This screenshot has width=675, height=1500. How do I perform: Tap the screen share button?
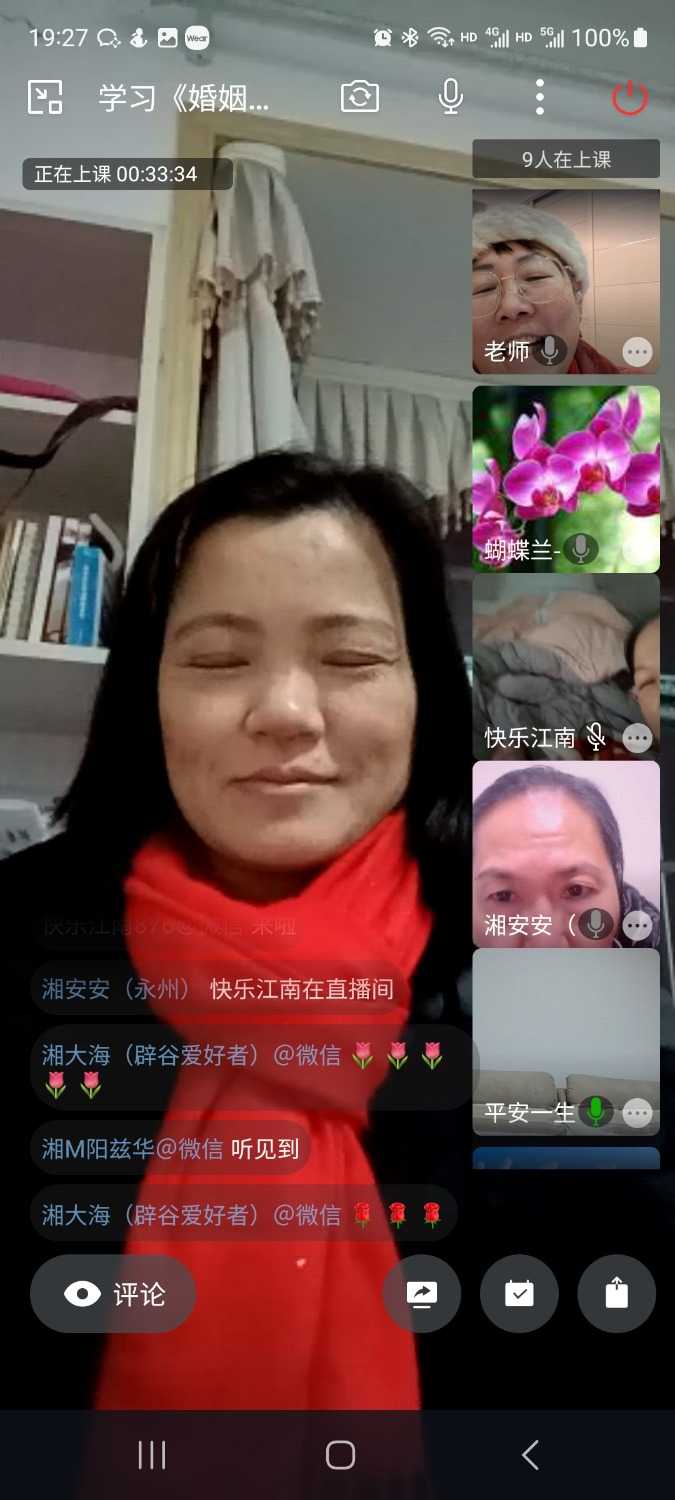click(x=422, y=1294)
